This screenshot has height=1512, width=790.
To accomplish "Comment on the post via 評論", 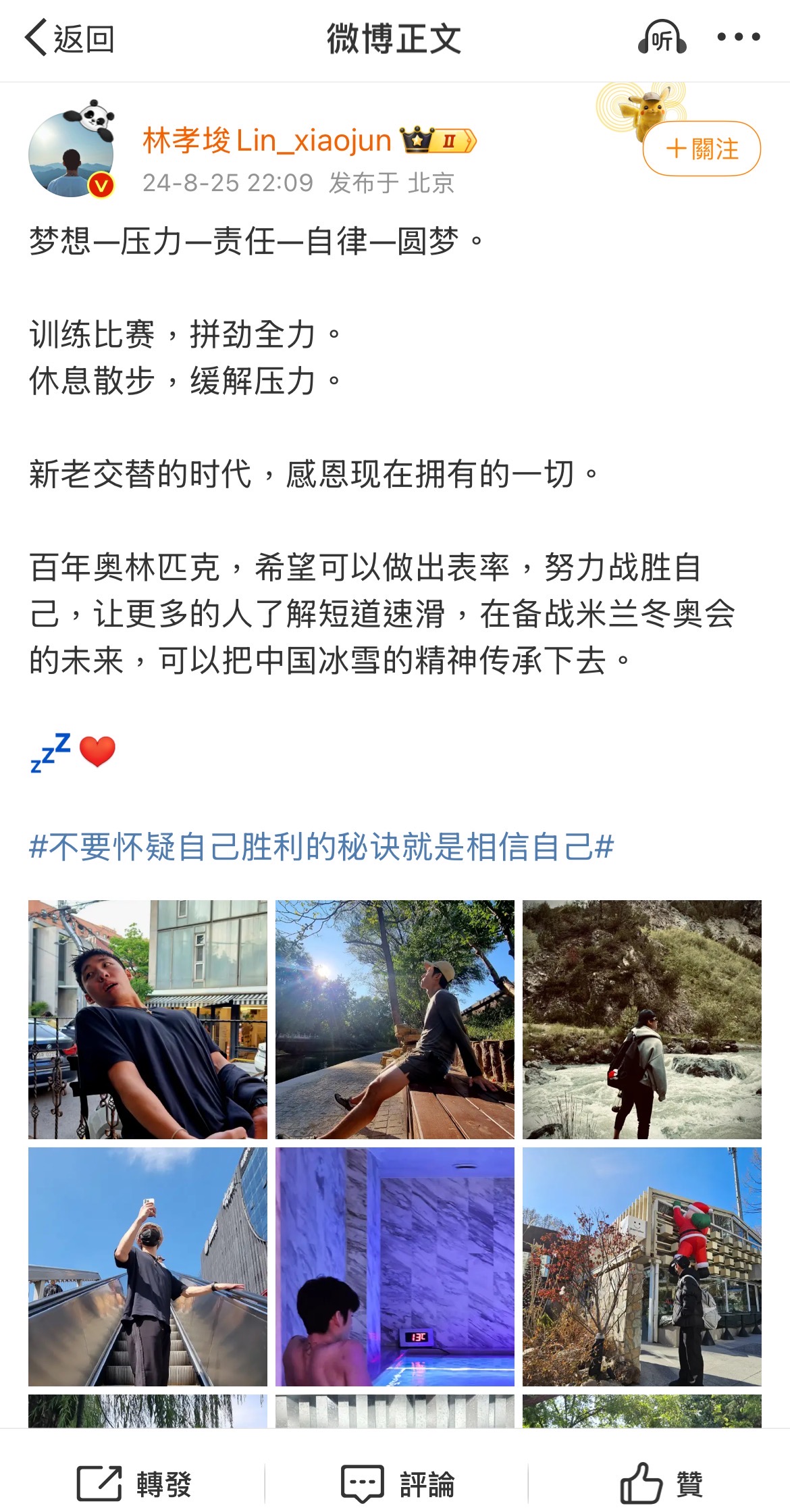I will 397,1484.
